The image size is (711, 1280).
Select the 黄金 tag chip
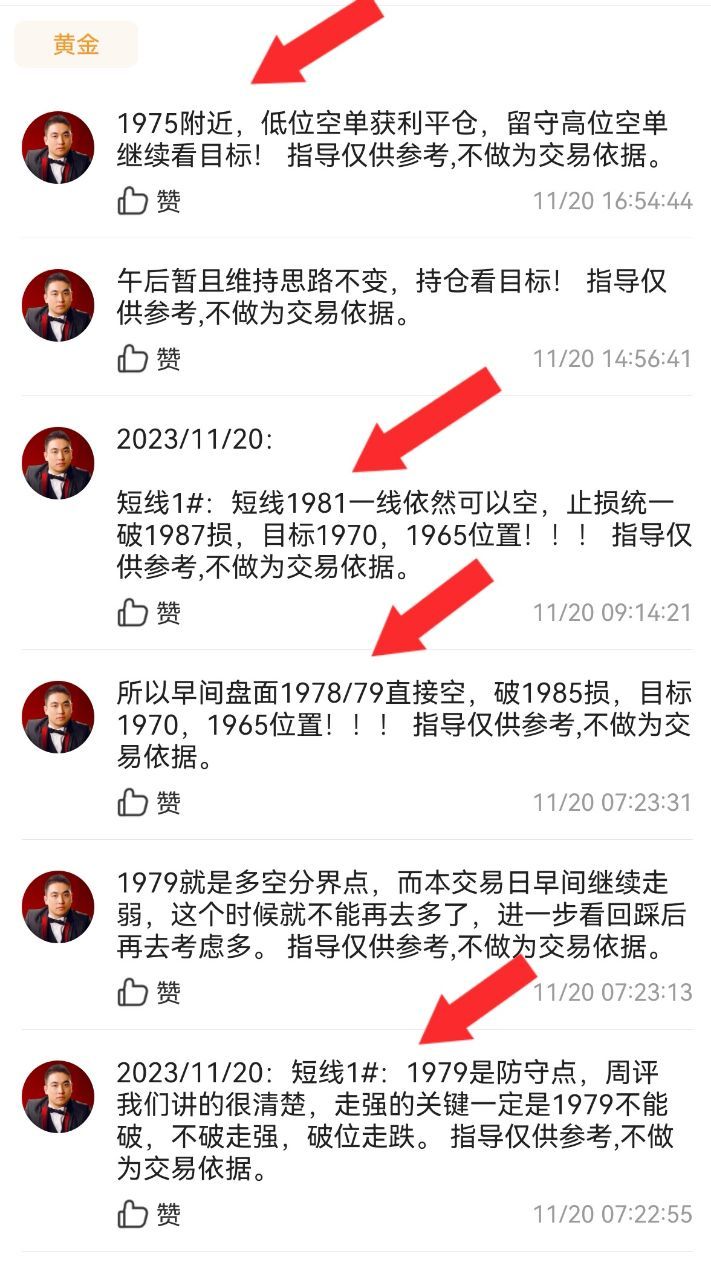pos(76,44)
